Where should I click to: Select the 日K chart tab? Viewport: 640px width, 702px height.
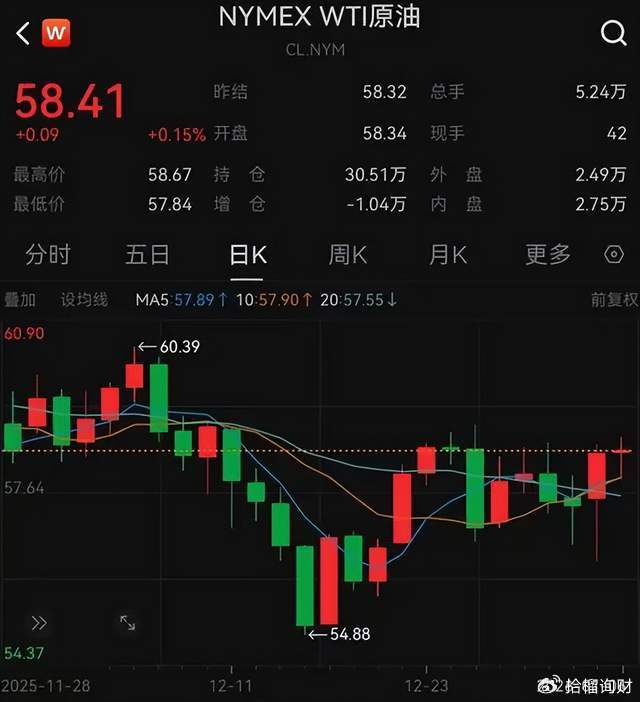[247, 255]
